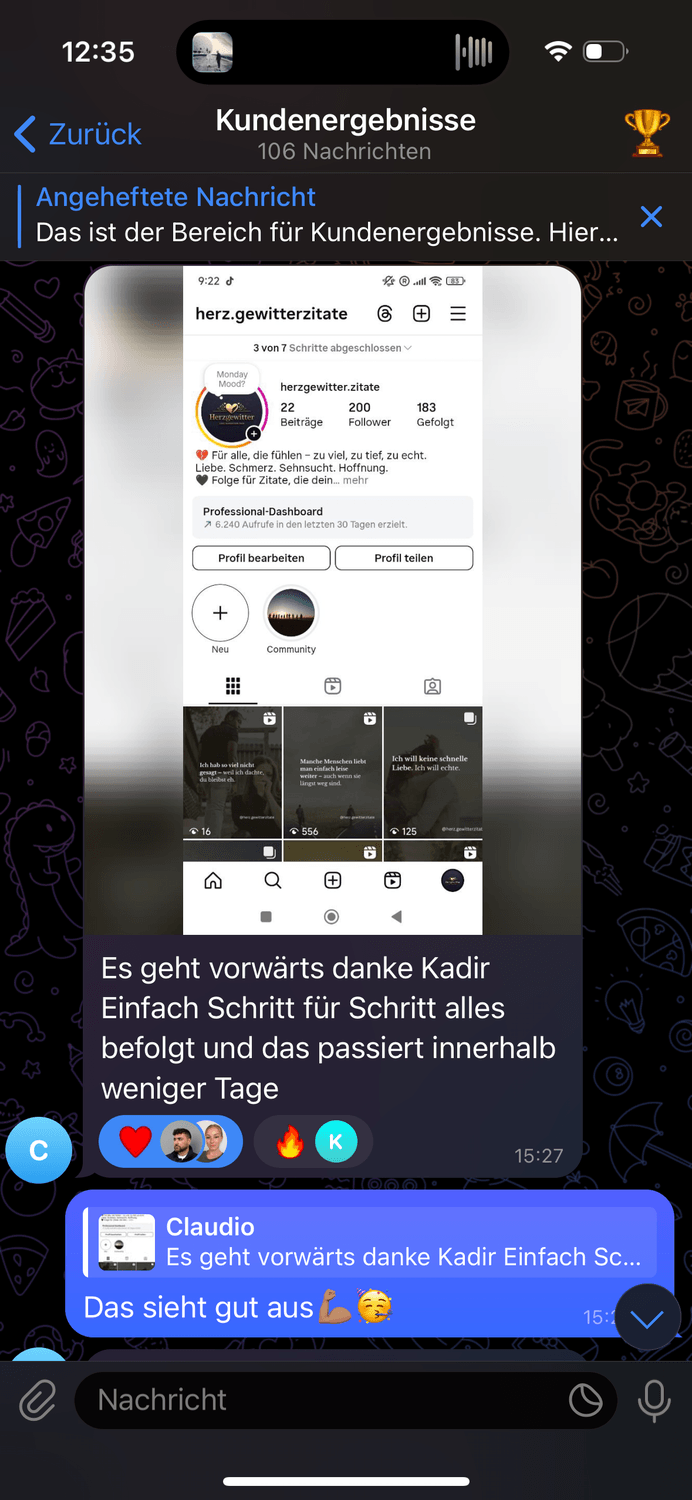Dismiss the pinned message with X

click(x=651, y=216)
